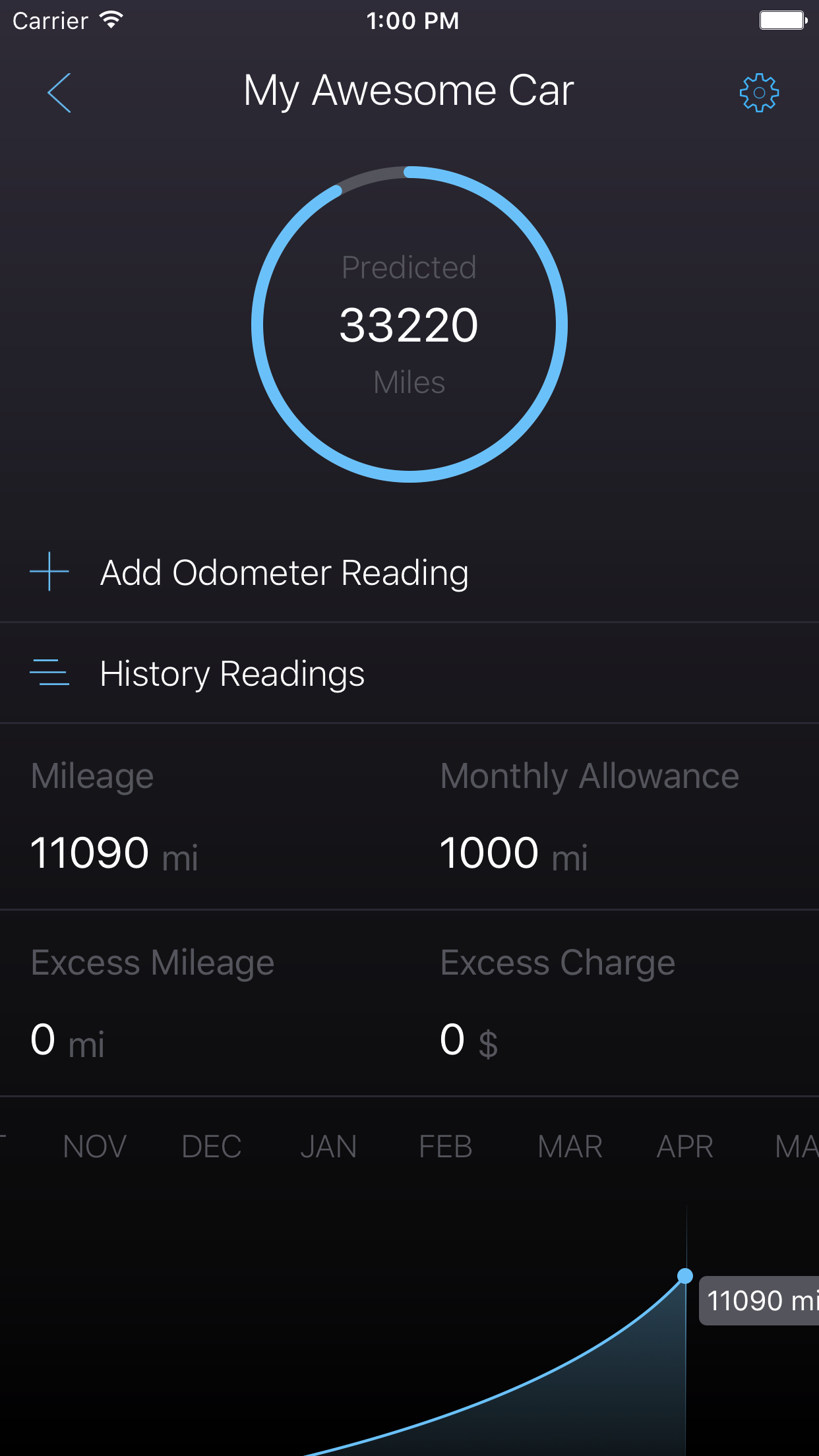Select the 11090 mi data point on chart
819x1456 pixels.
pos(685,1276)
